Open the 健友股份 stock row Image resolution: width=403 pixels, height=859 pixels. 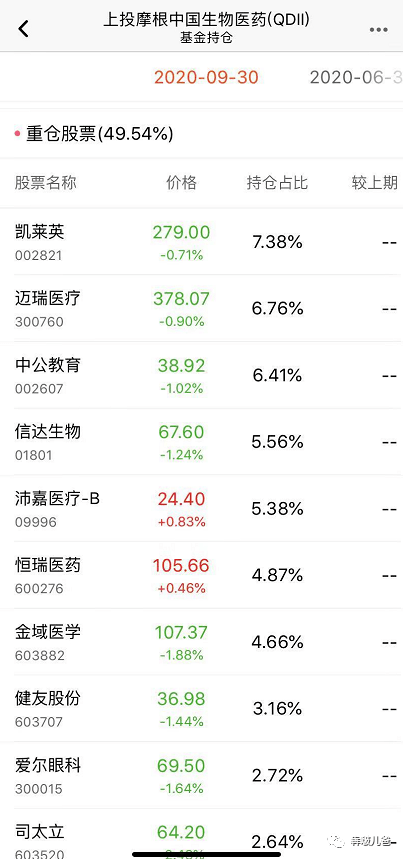click(202, 709)
